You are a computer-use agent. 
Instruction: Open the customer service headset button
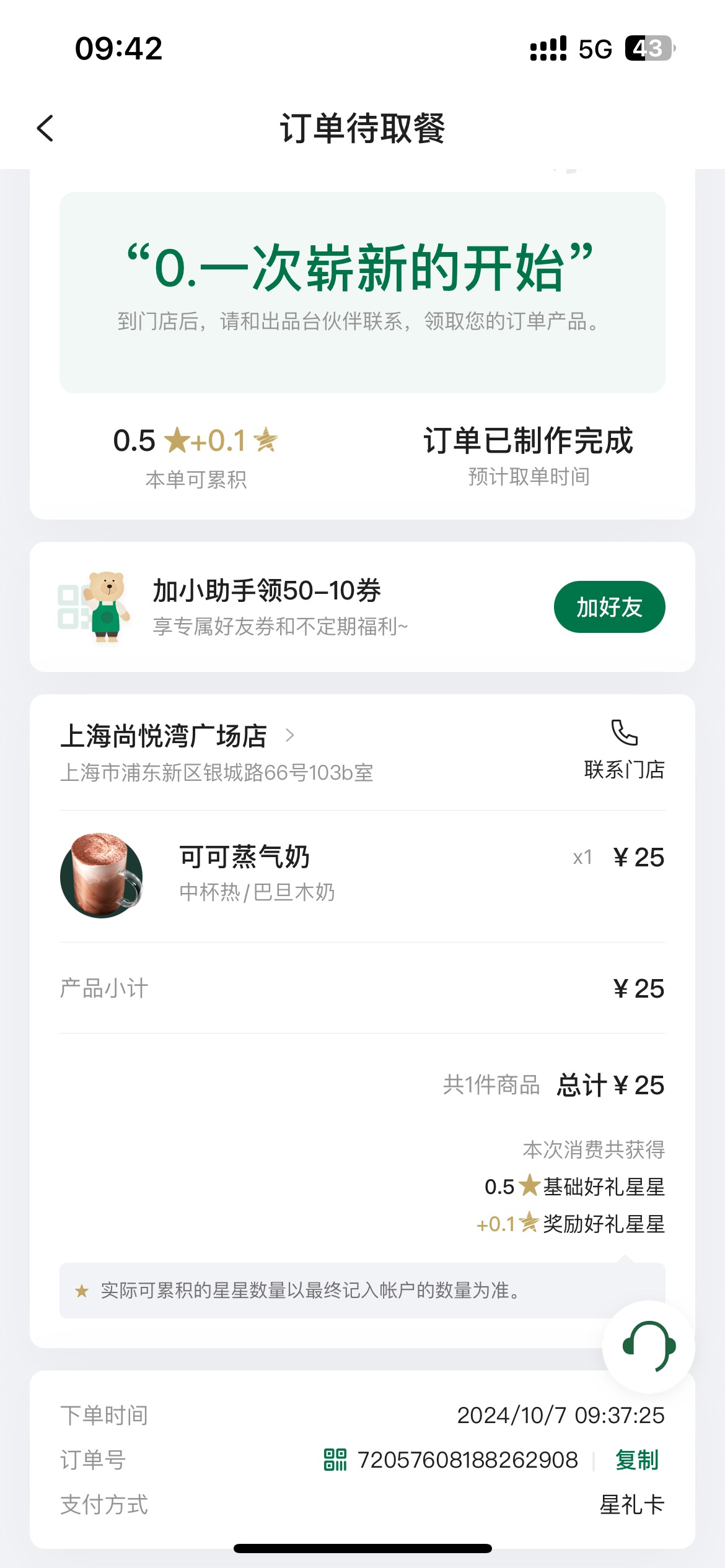click(x=648, y=1347)
